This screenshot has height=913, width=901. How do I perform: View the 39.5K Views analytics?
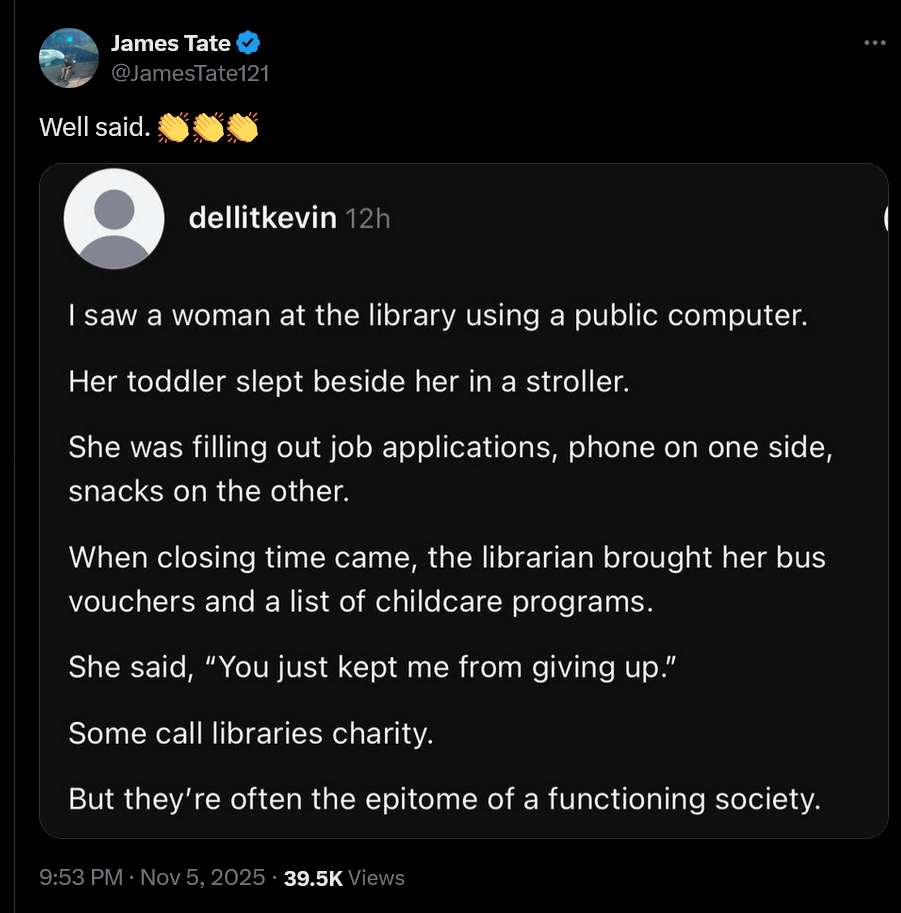[344, 878]
